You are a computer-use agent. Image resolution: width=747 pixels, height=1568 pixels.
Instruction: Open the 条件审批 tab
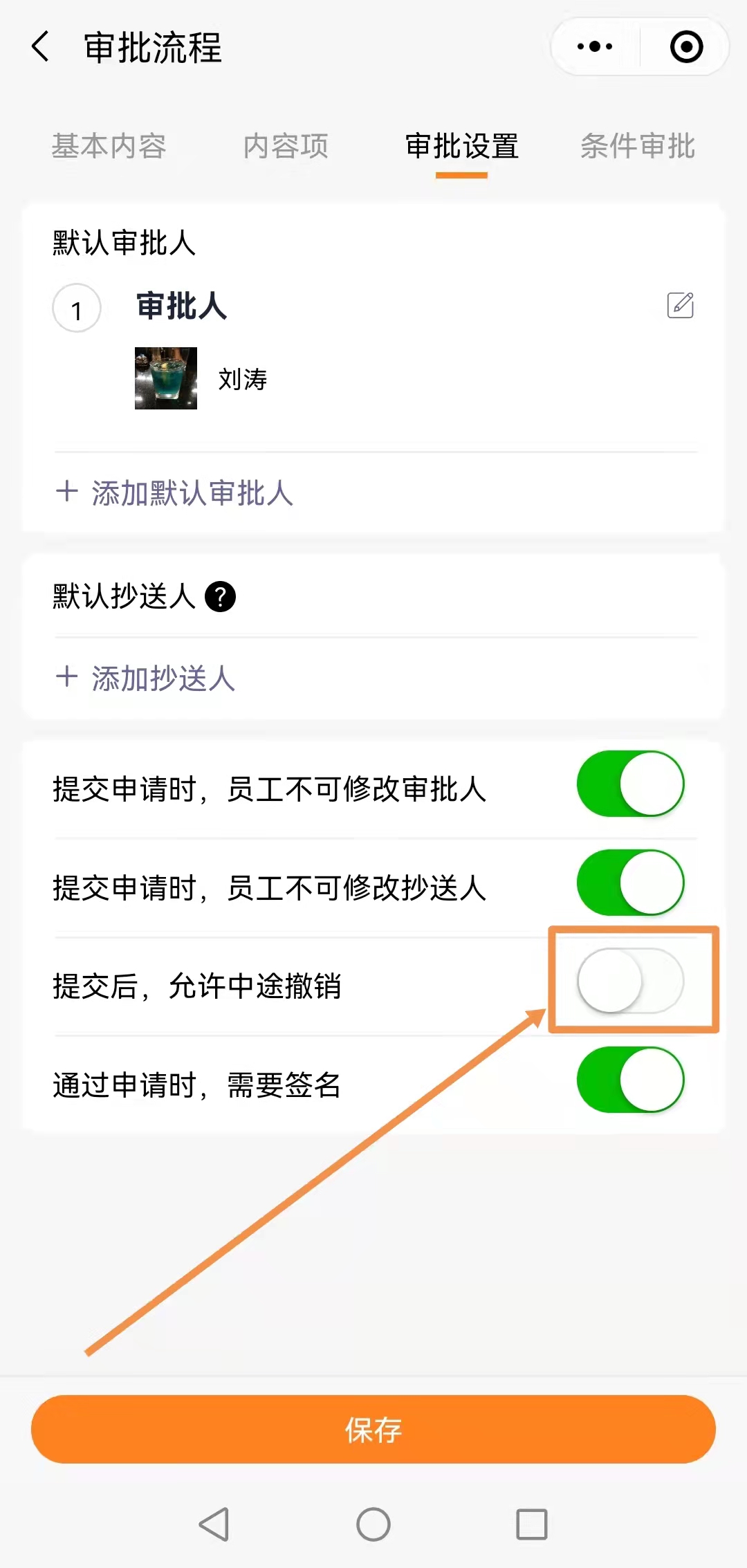pyautogui.click(x=637, y=146)
